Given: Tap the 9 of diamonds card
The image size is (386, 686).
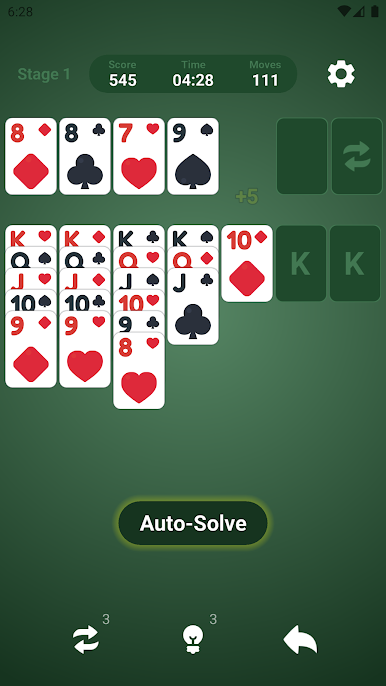Looking at the screenshot, I should [x=31, y=349].
